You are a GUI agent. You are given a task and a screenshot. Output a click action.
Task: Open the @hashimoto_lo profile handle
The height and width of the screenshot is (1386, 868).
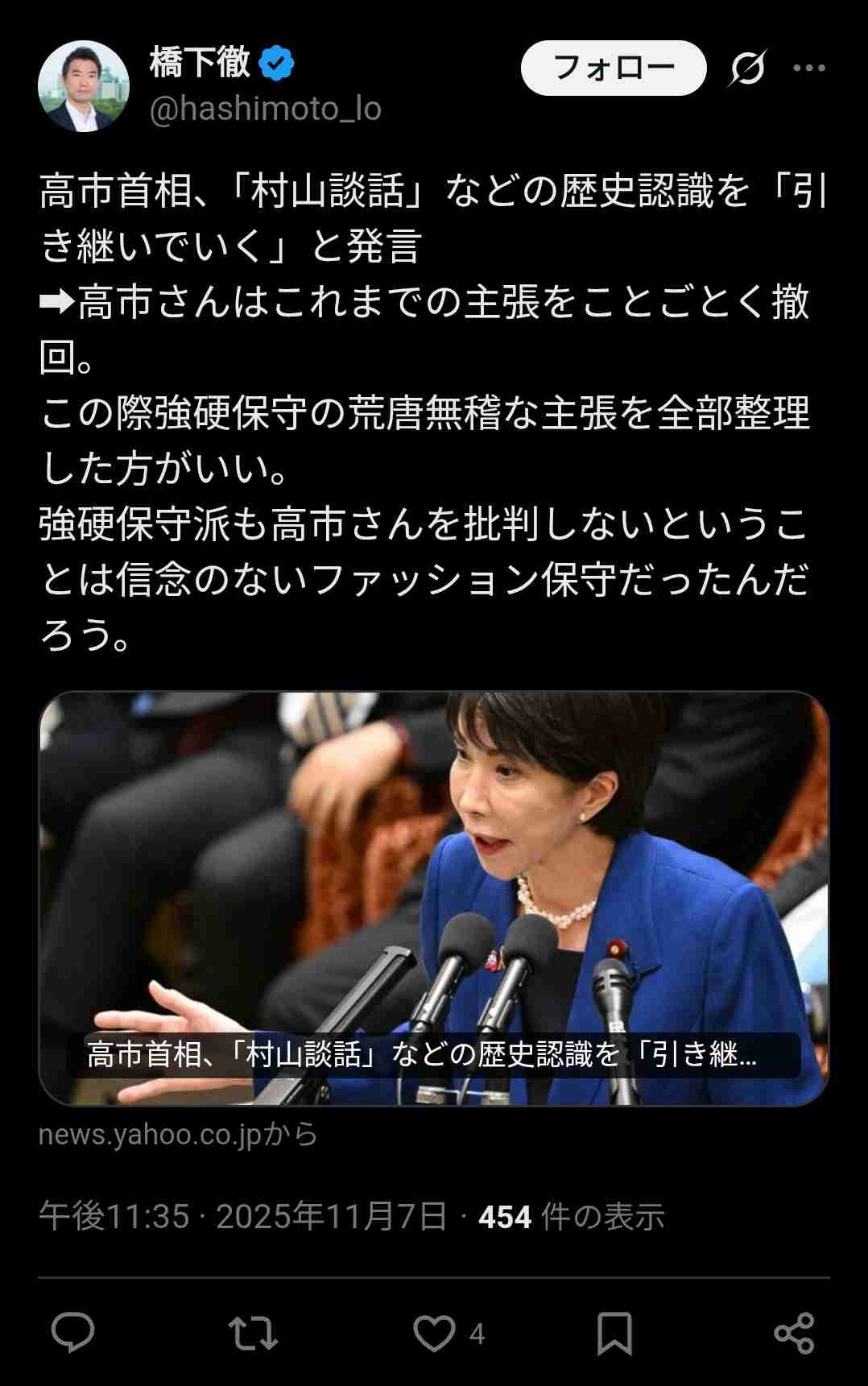pyautogui.click(x=266, y=109)
